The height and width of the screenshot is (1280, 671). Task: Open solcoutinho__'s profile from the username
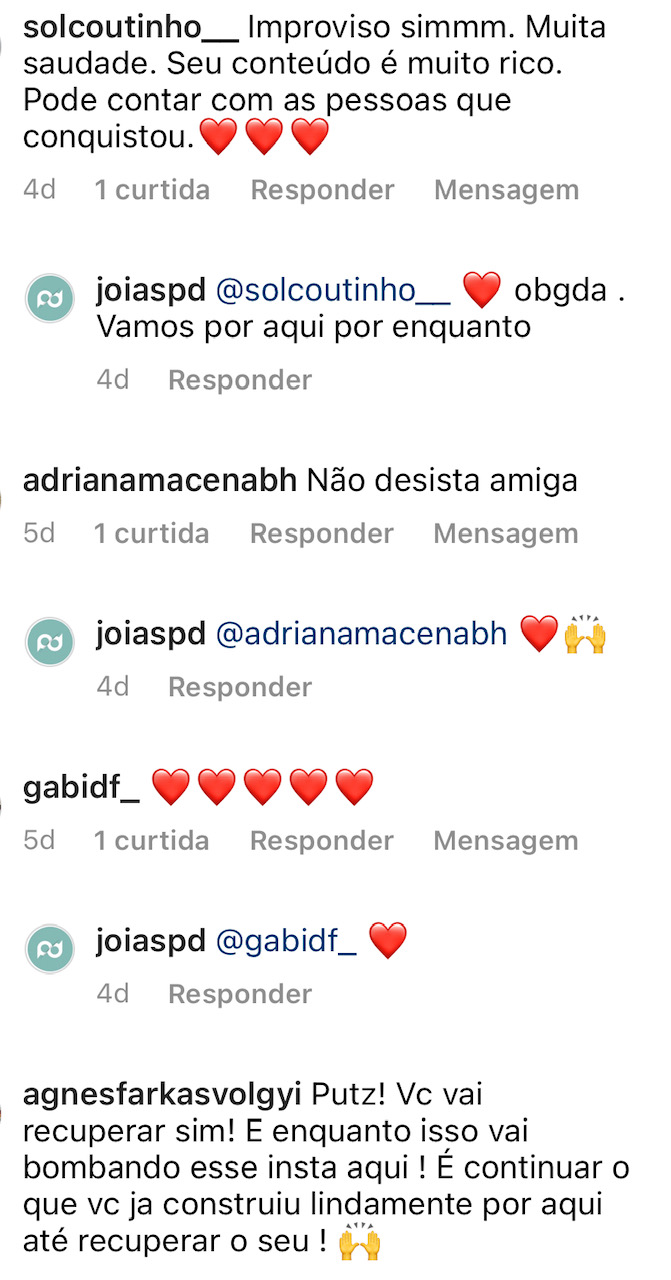click(x=130, y=27)
